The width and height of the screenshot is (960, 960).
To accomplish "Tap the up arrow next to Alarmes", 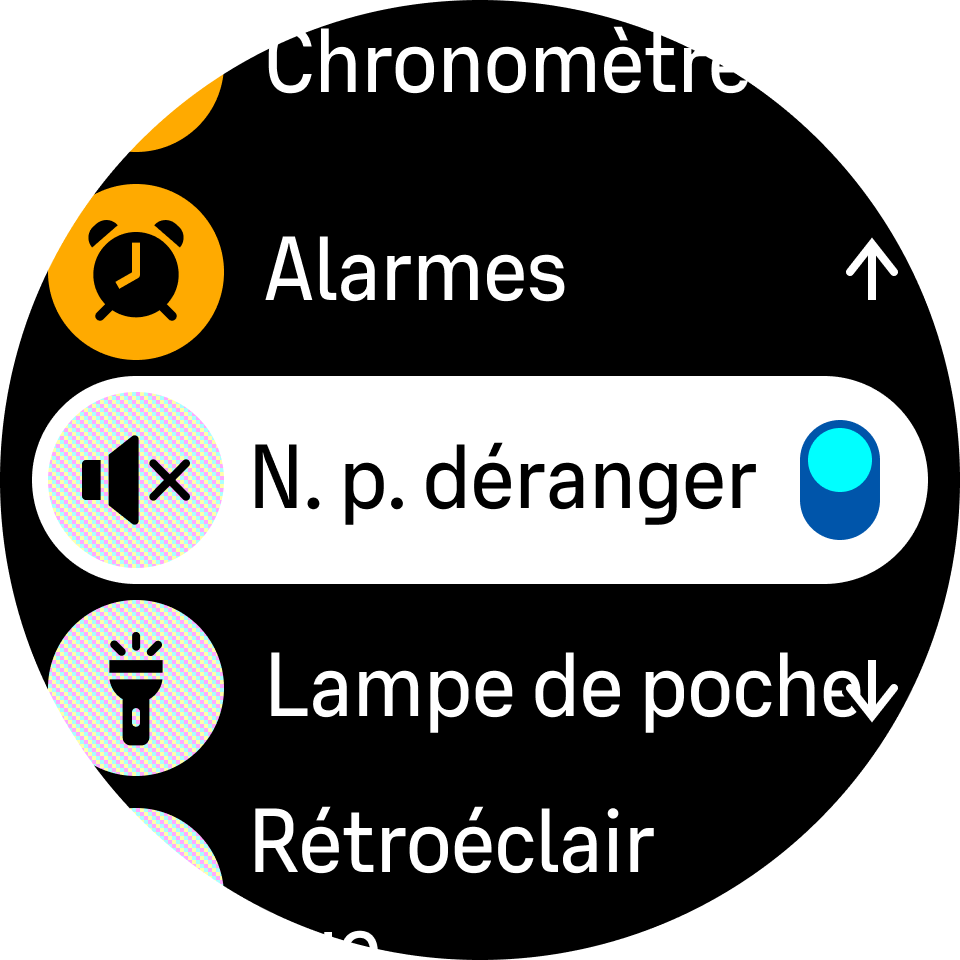I will [872, 272].
